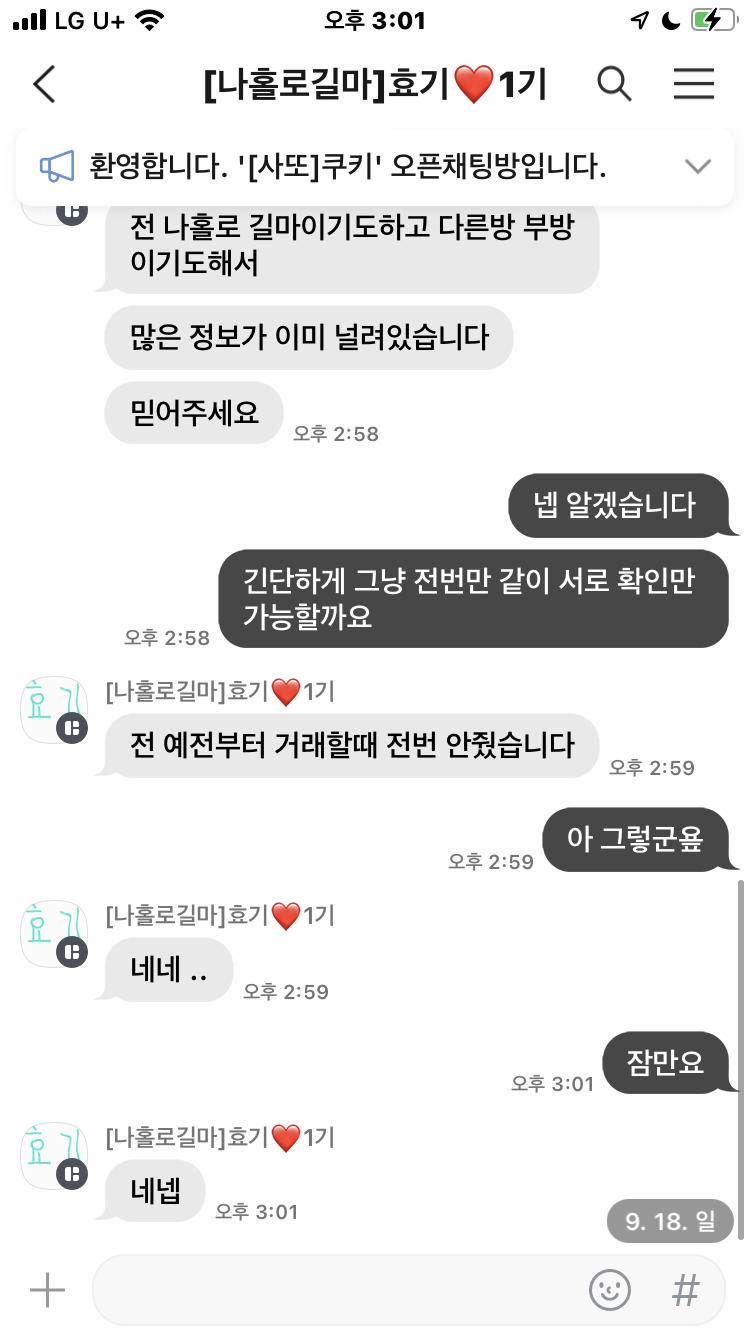Image resolution: width=750 pixels, height=1334 pixels.
Task: Open the emoticon picker
Action: [x=609, y=1290]
